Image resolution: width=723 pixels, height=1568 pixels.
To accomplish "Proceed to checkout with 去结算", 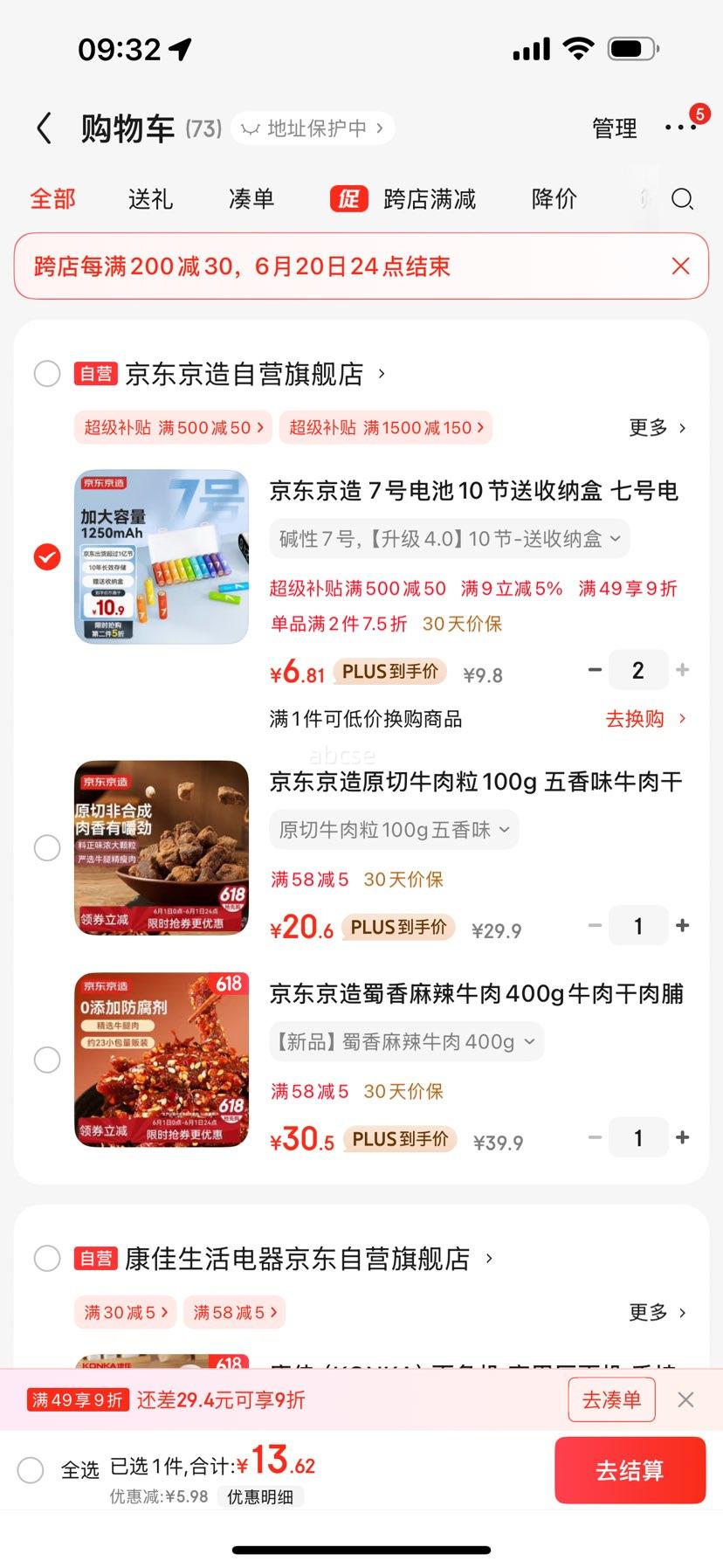I will click(629, 1470).
